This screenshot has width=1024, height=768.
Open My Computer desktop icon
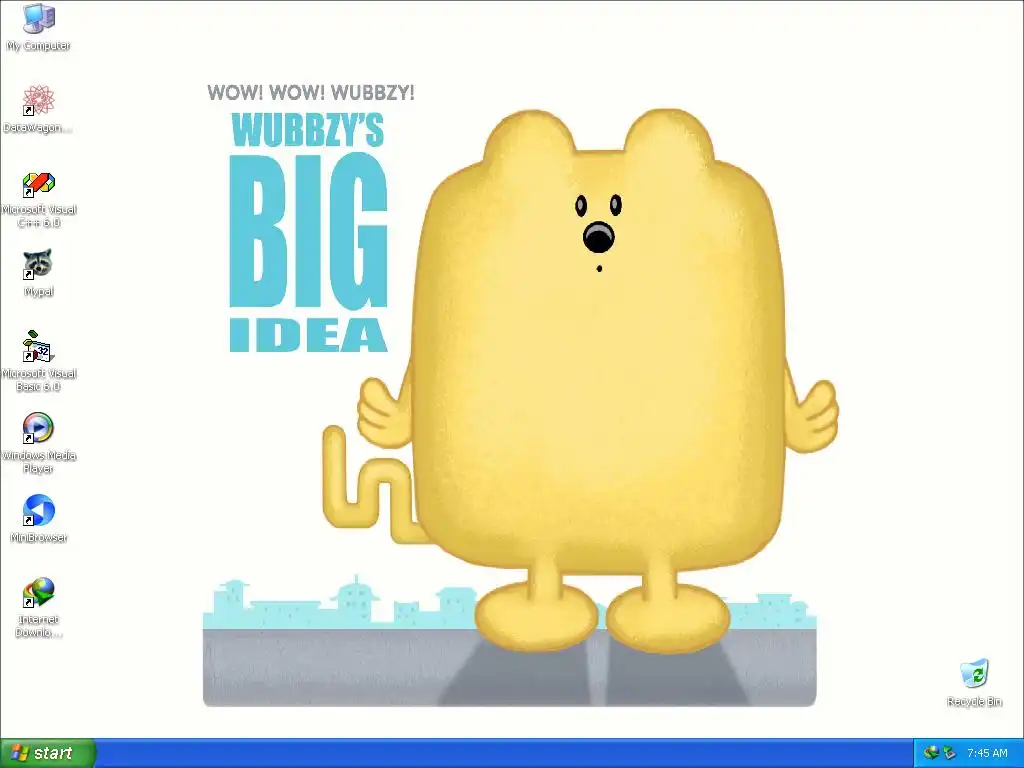(x=38, y=19)
